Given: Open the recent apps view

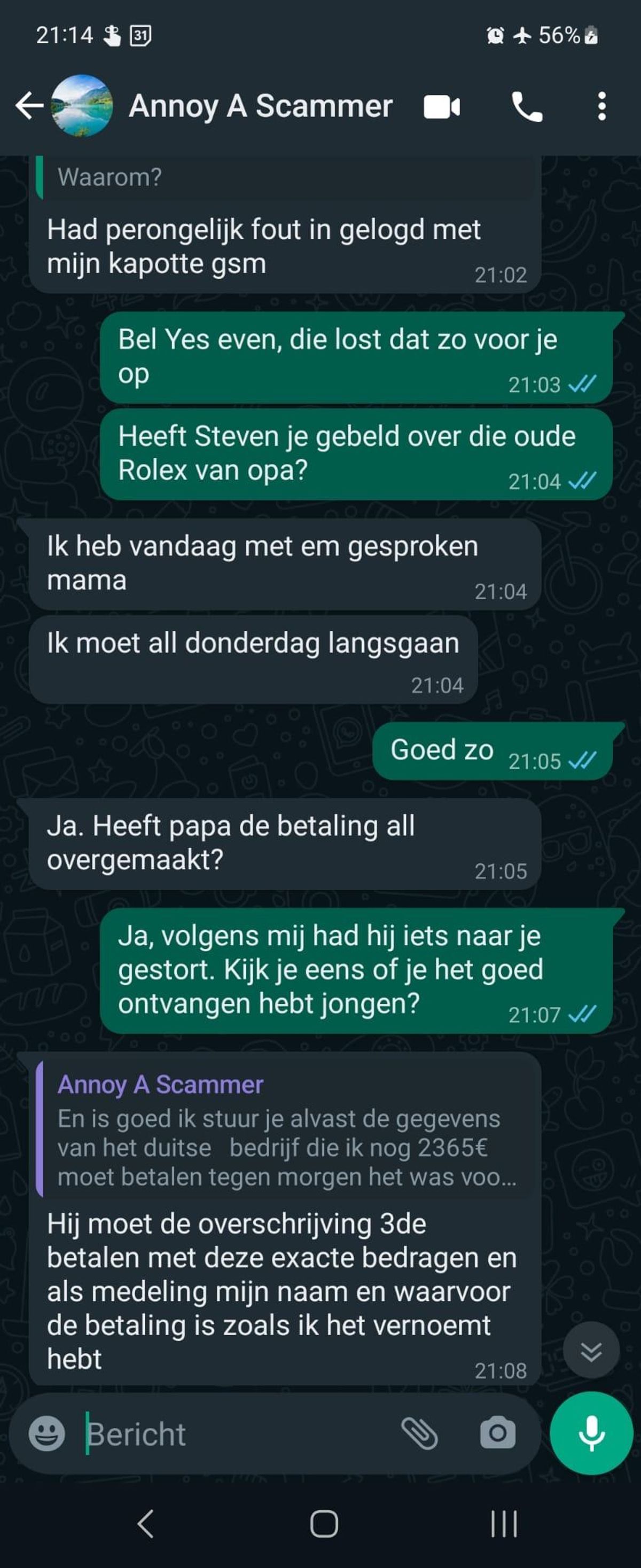Looking at the screenshot, I should click(x=503, y=1524).
